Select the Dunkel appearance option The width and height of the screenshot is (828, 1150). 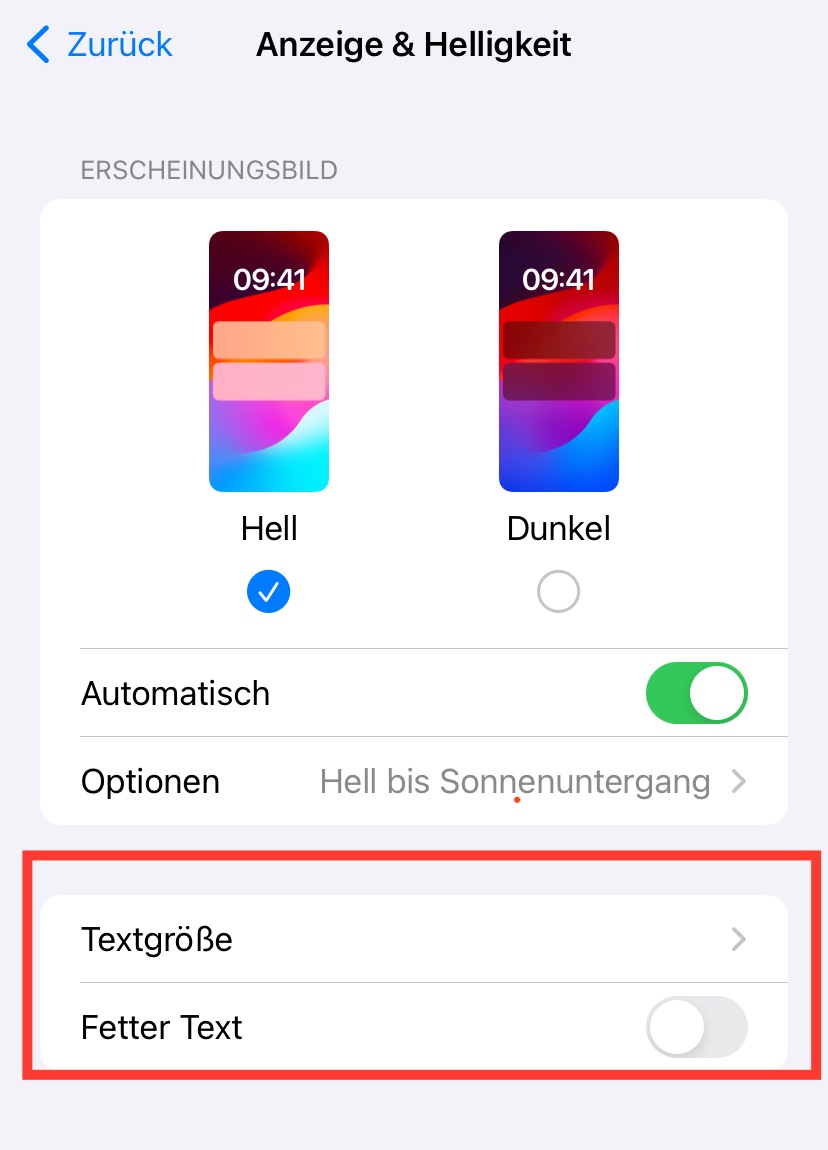pyautogui.click(x=558, y=592)
